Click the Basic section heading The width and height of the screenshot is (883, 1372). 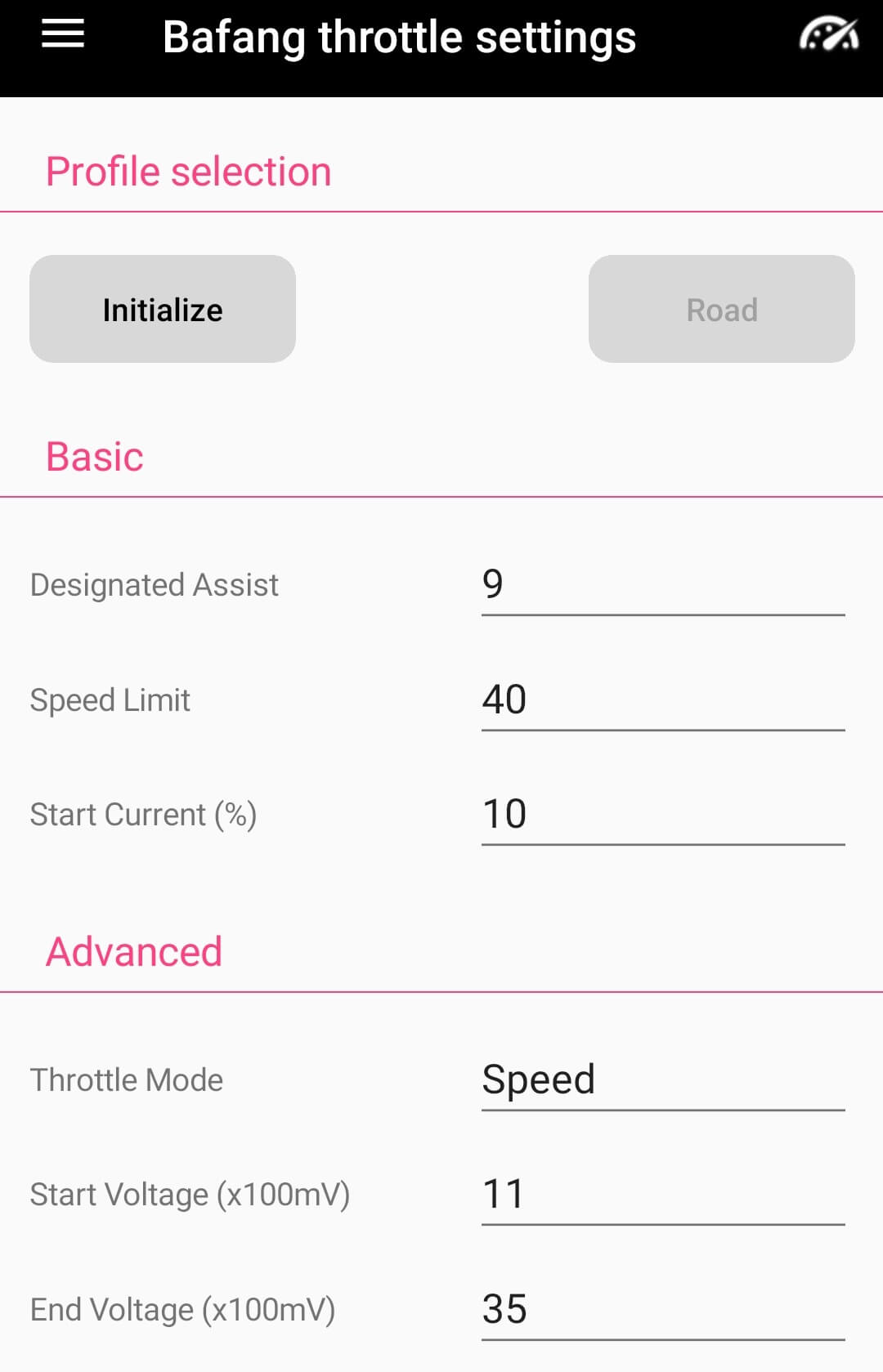95,456
